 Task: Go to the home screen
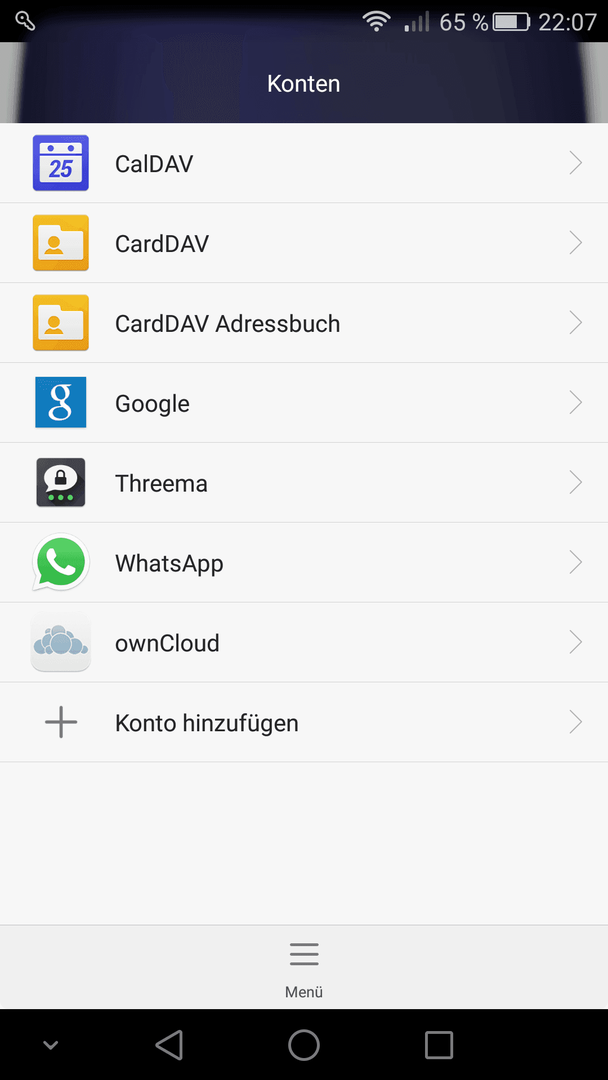coord(304,1044)
